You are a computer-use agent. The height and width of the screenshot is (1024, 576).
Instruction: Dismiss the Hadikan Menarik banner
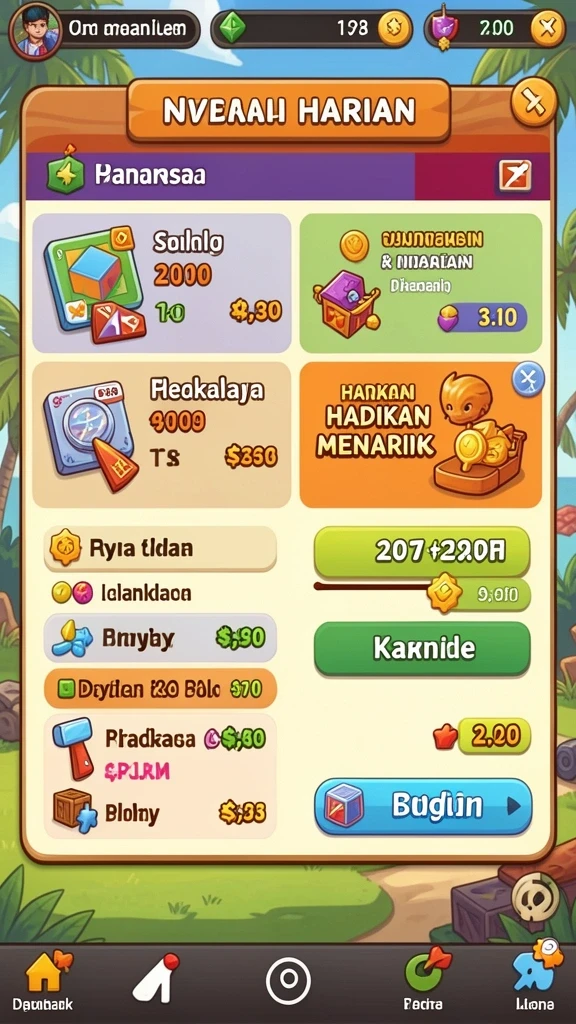[528, 379]
